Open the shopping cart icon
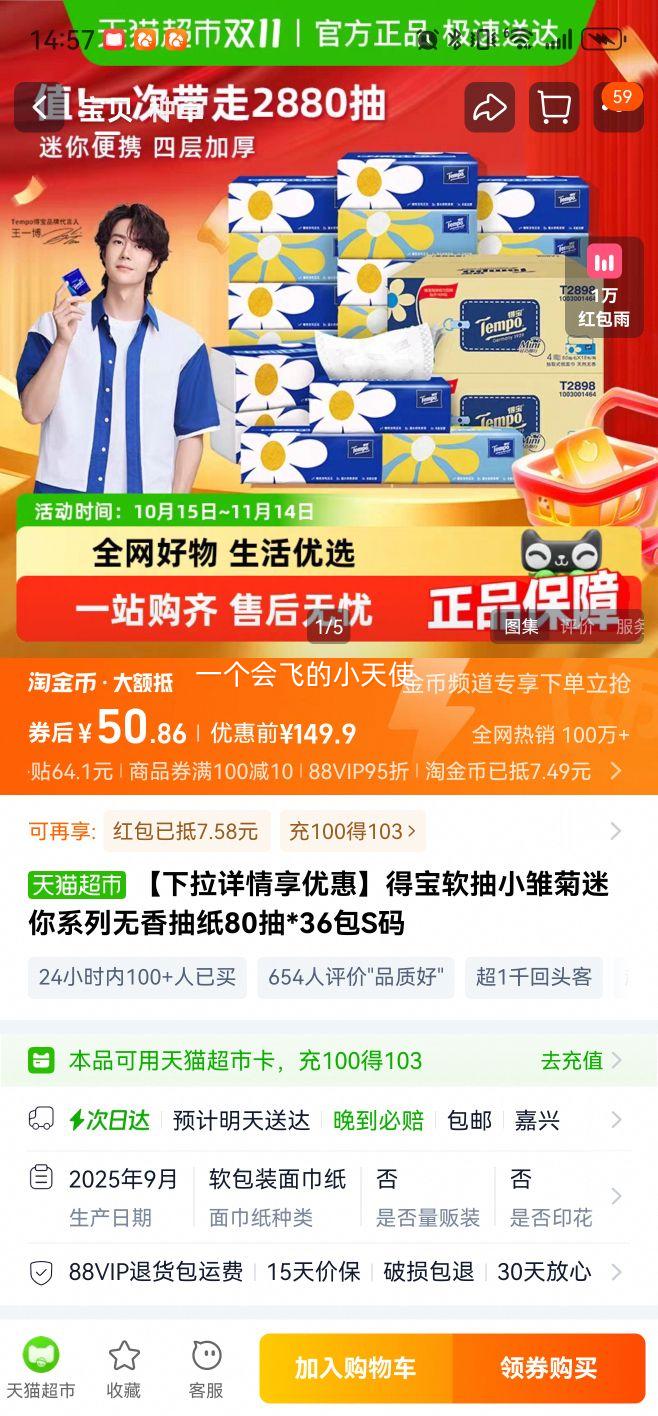The width and height of the screenshot is (658, 1416). click(553, 107)
